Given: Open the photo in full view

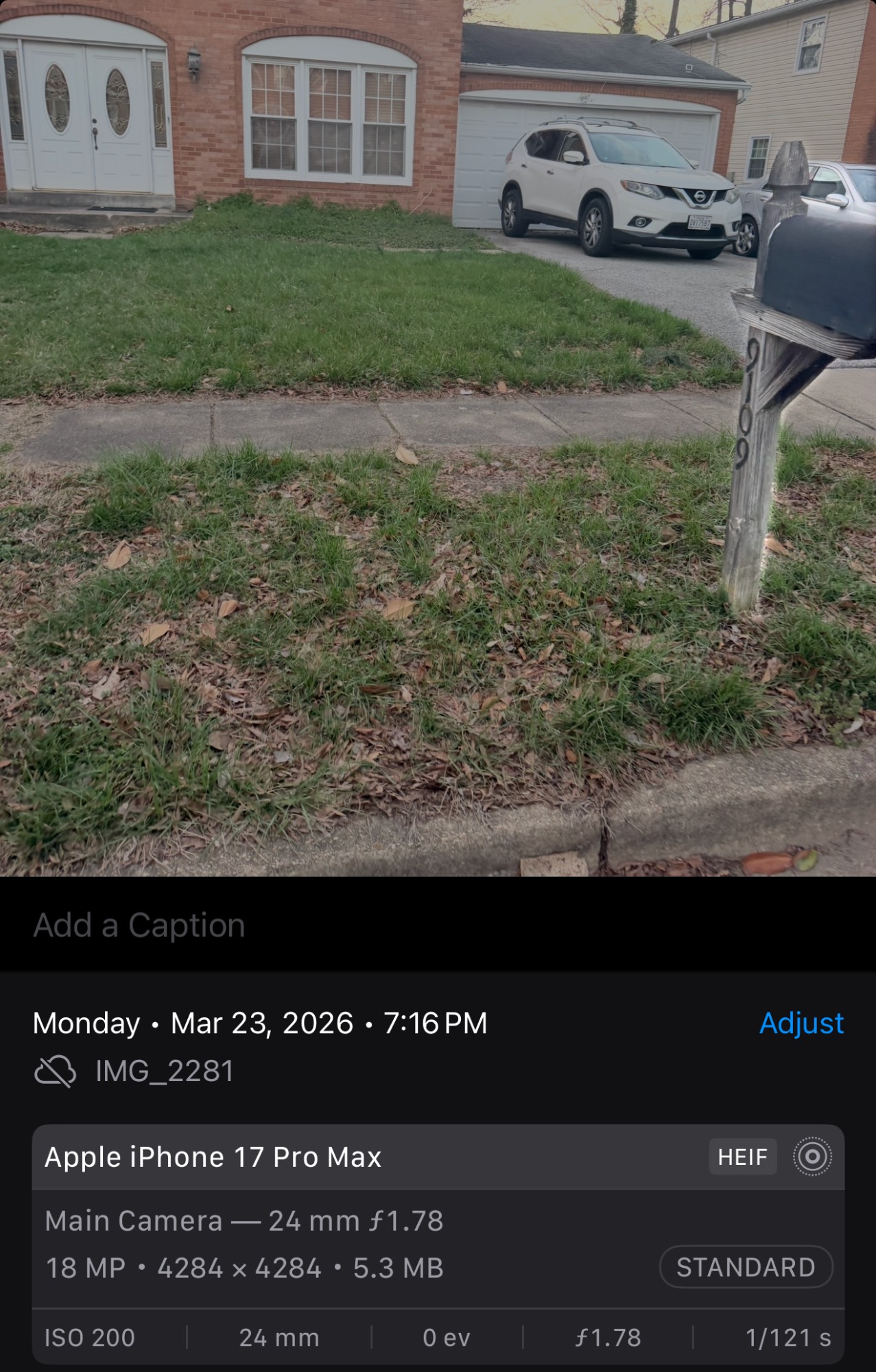Looking at the screenshot, I should point(438,439).
